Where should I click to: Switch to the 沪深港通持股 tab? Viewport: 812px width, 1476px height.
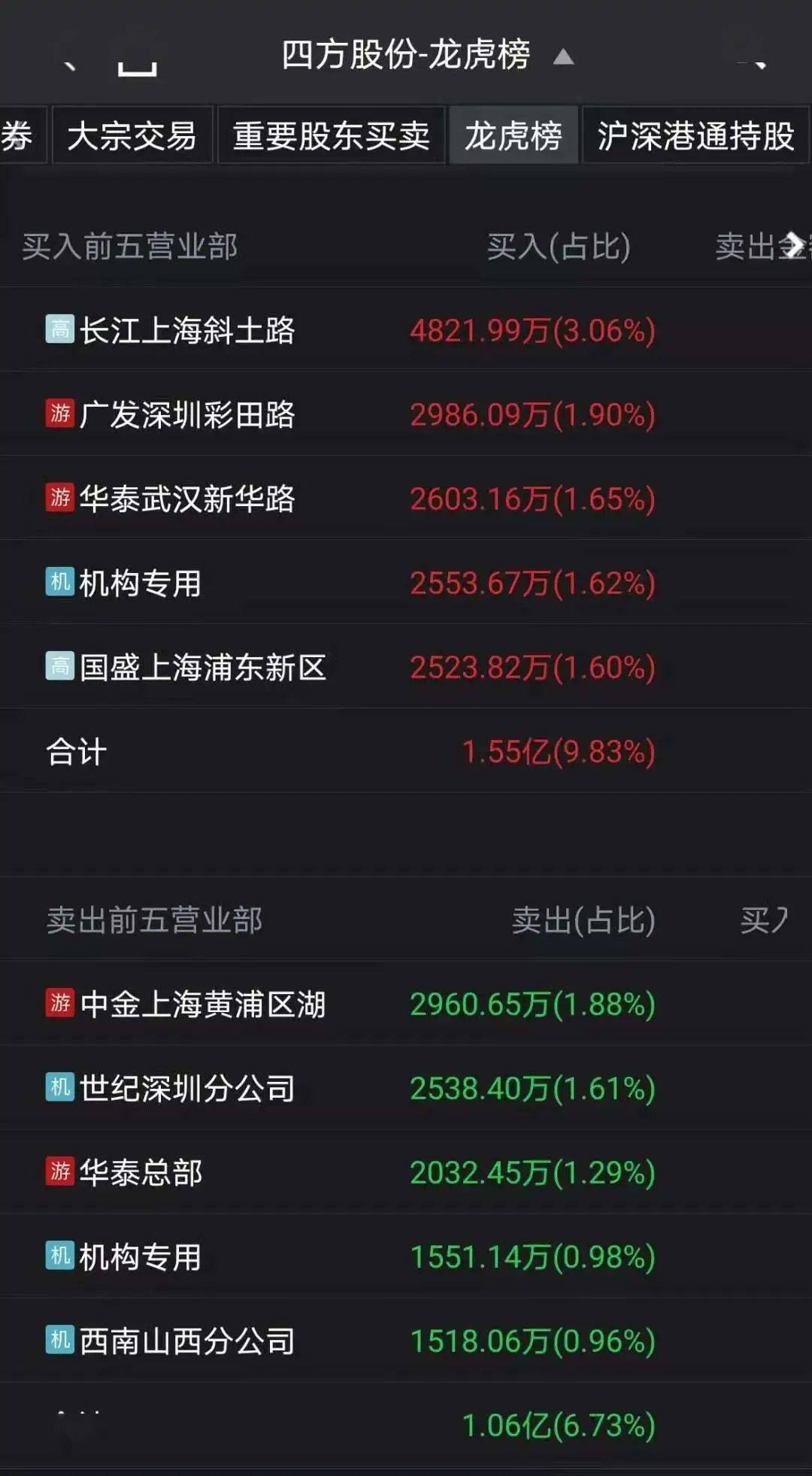click(x=695, y=136)
